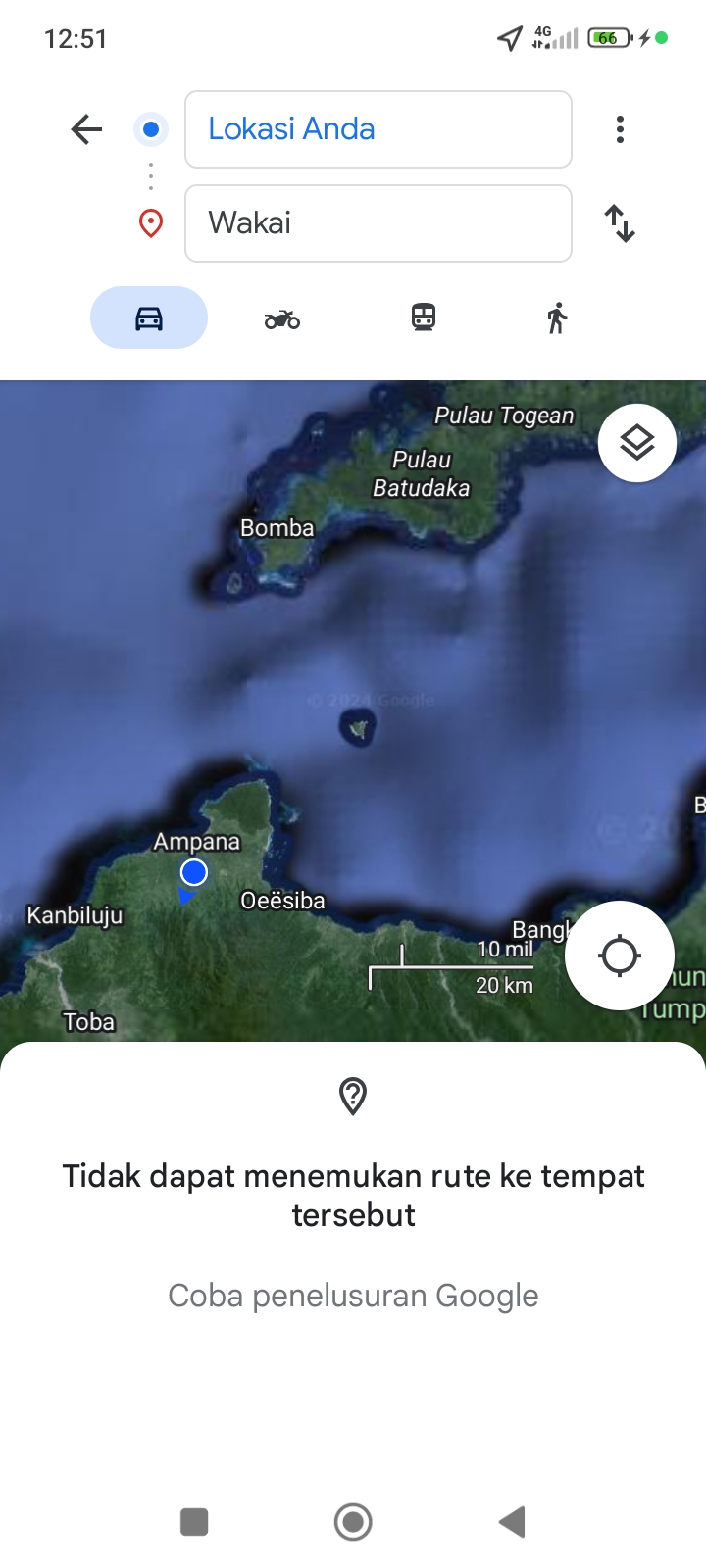Switch to public transit mode

[424, 318]
